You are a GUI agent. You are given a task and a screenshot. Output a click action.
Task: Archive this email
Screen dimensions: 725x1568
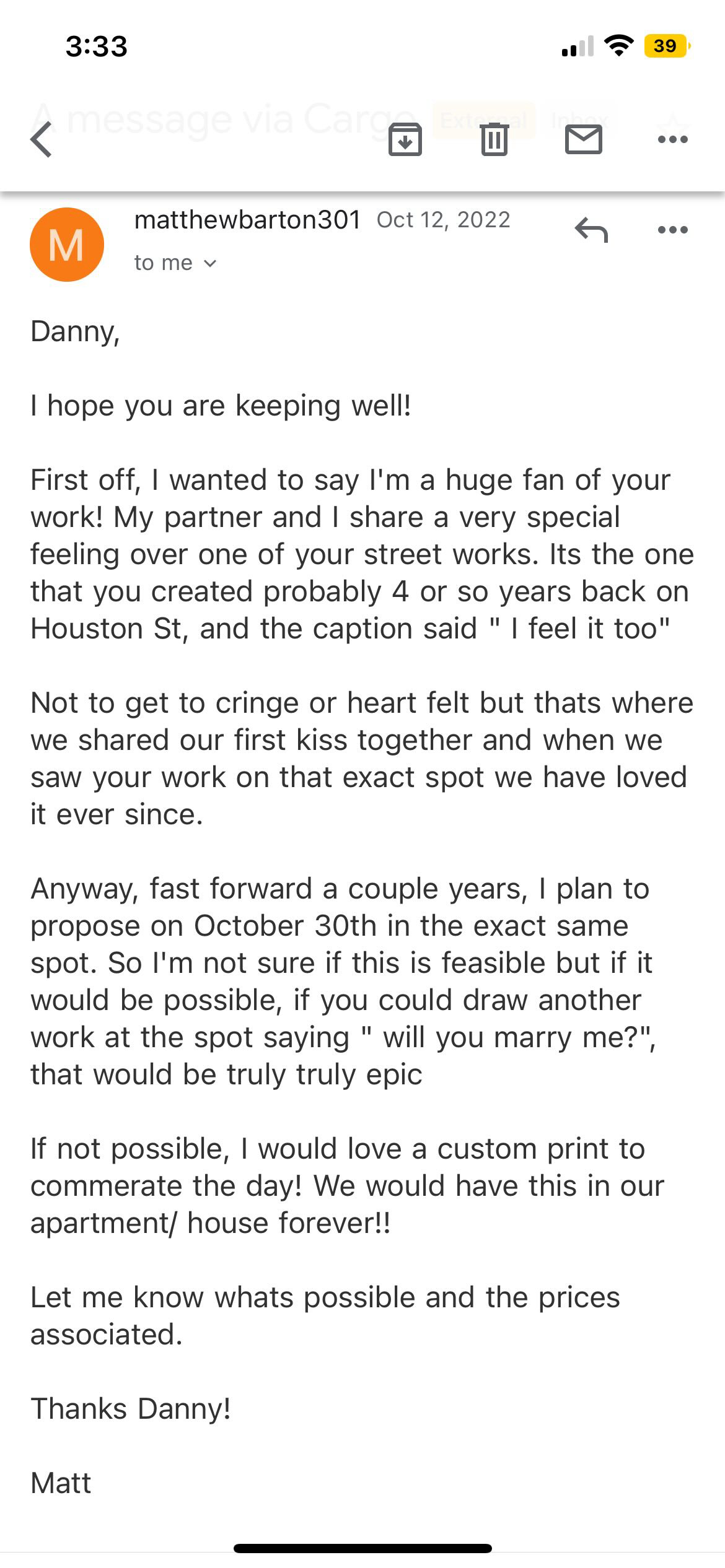pyautogui.click(x=405, y=139)
